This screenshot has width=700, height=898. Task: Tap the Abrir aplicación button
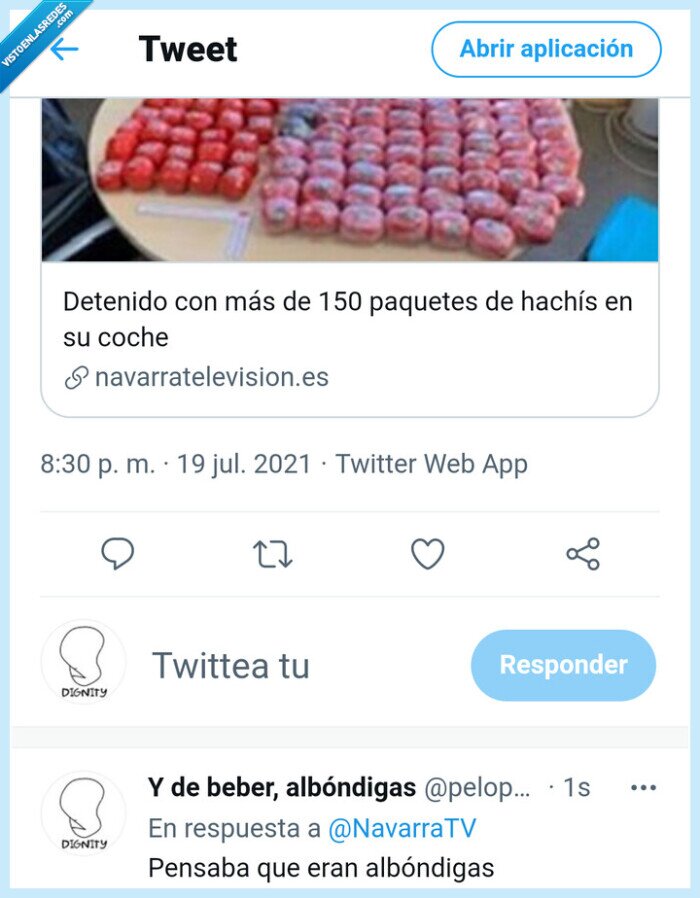coord(546,49)
